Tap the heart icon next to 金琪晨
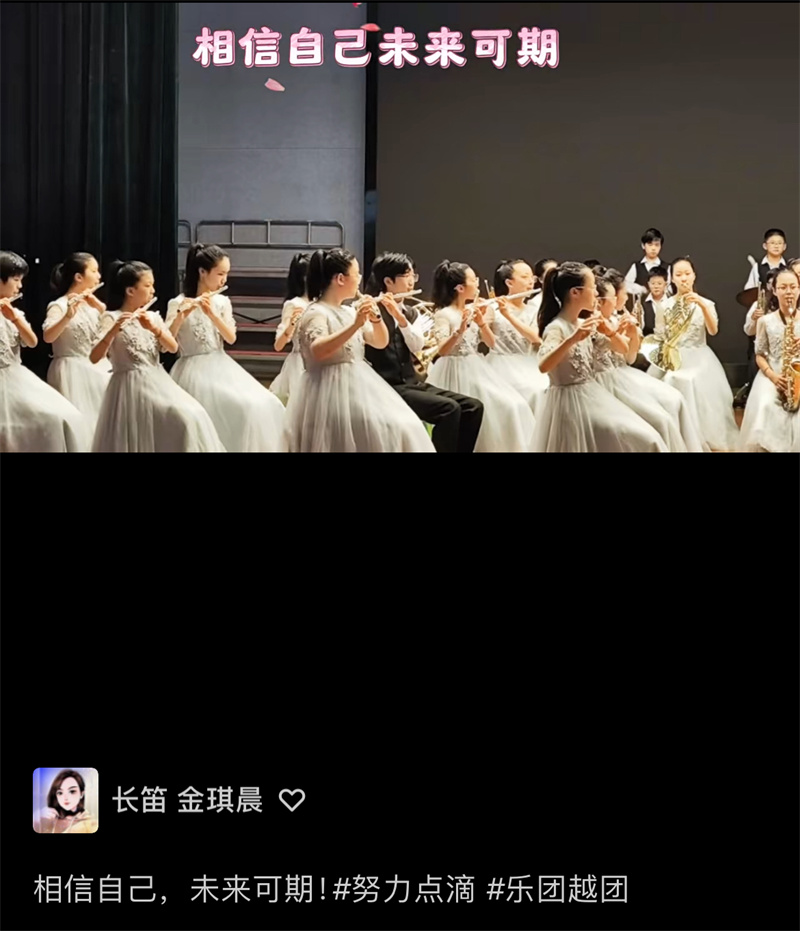Viewport: 800px width, 931px height. pyautogui.click(x=292, y=800)
